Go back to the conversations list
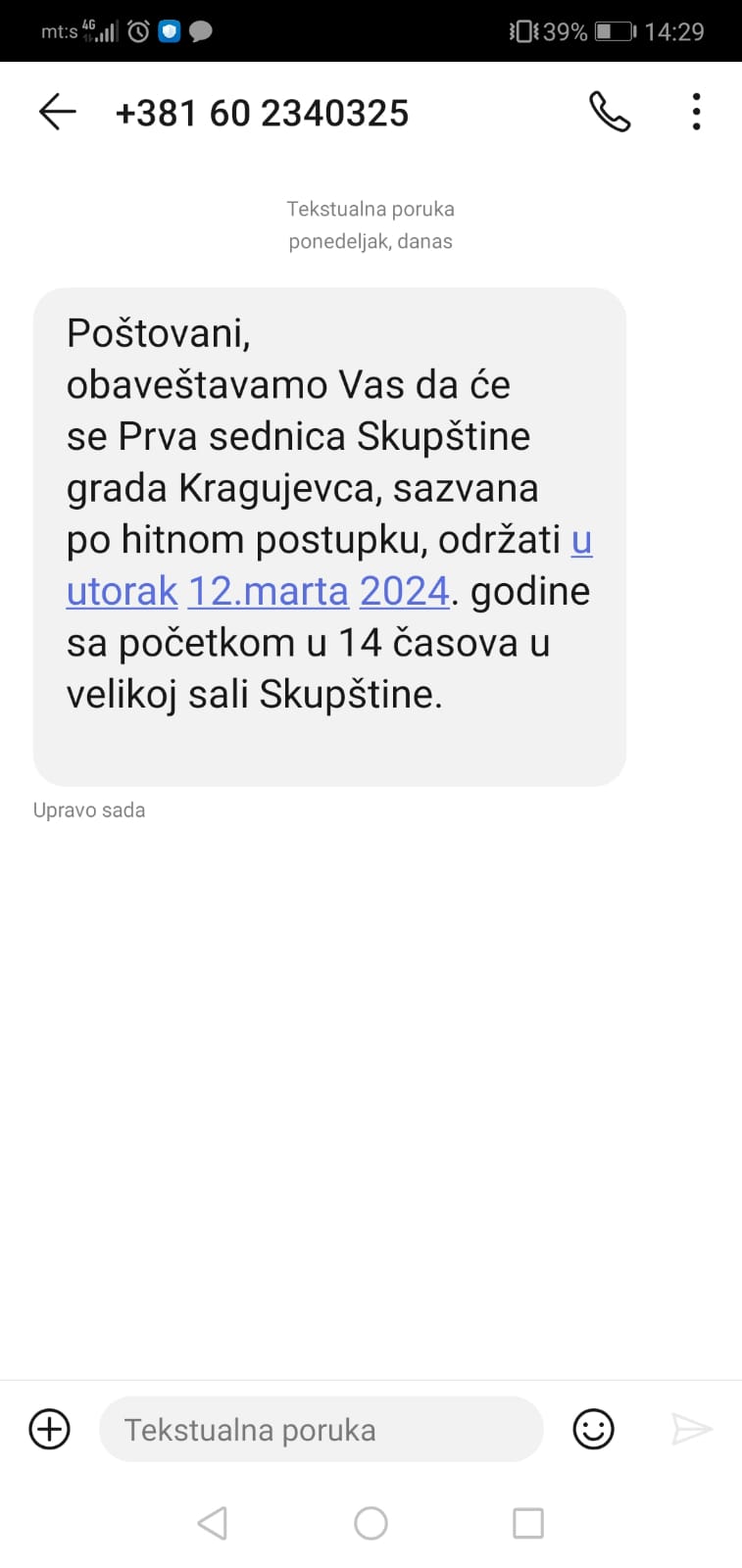The width and height of the screenshot is (742, 1568). [57, 113]
